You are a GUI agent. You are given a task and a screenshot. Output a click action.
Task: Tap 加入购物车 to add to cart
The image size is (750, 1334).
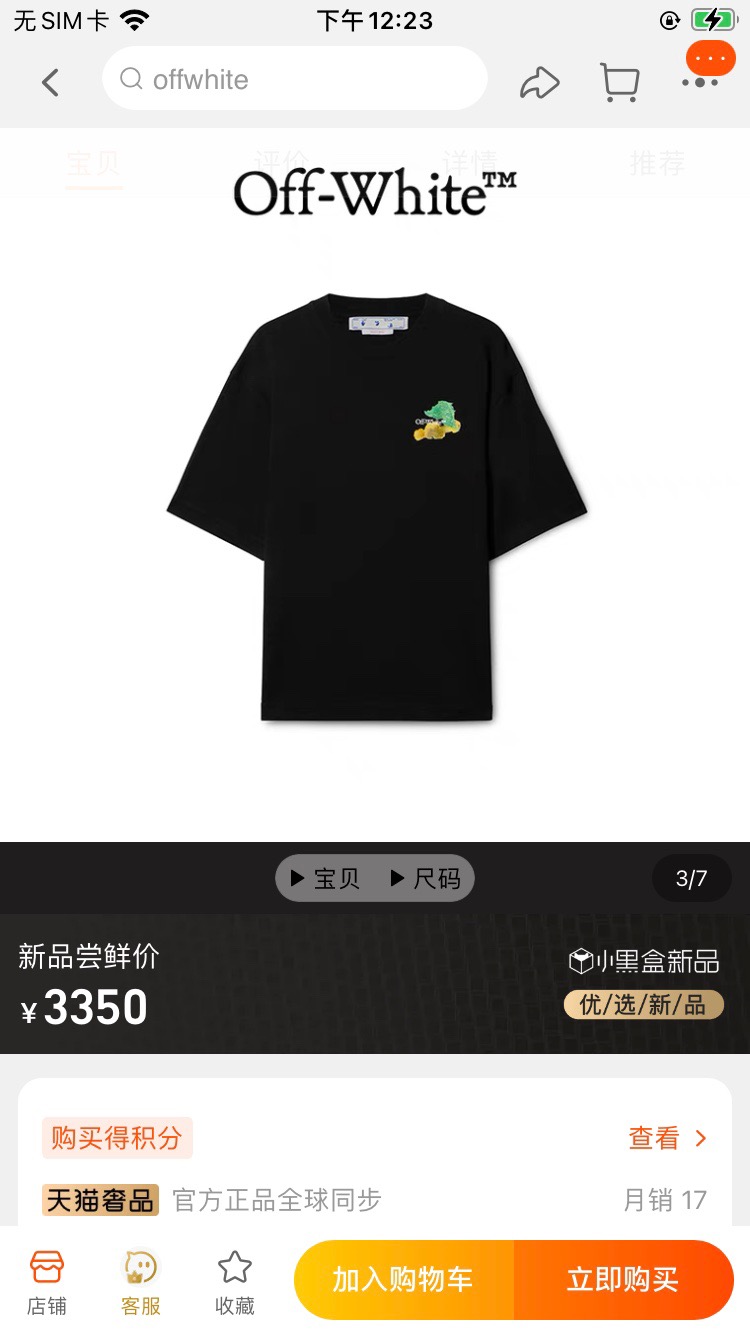coord(403,1280)
